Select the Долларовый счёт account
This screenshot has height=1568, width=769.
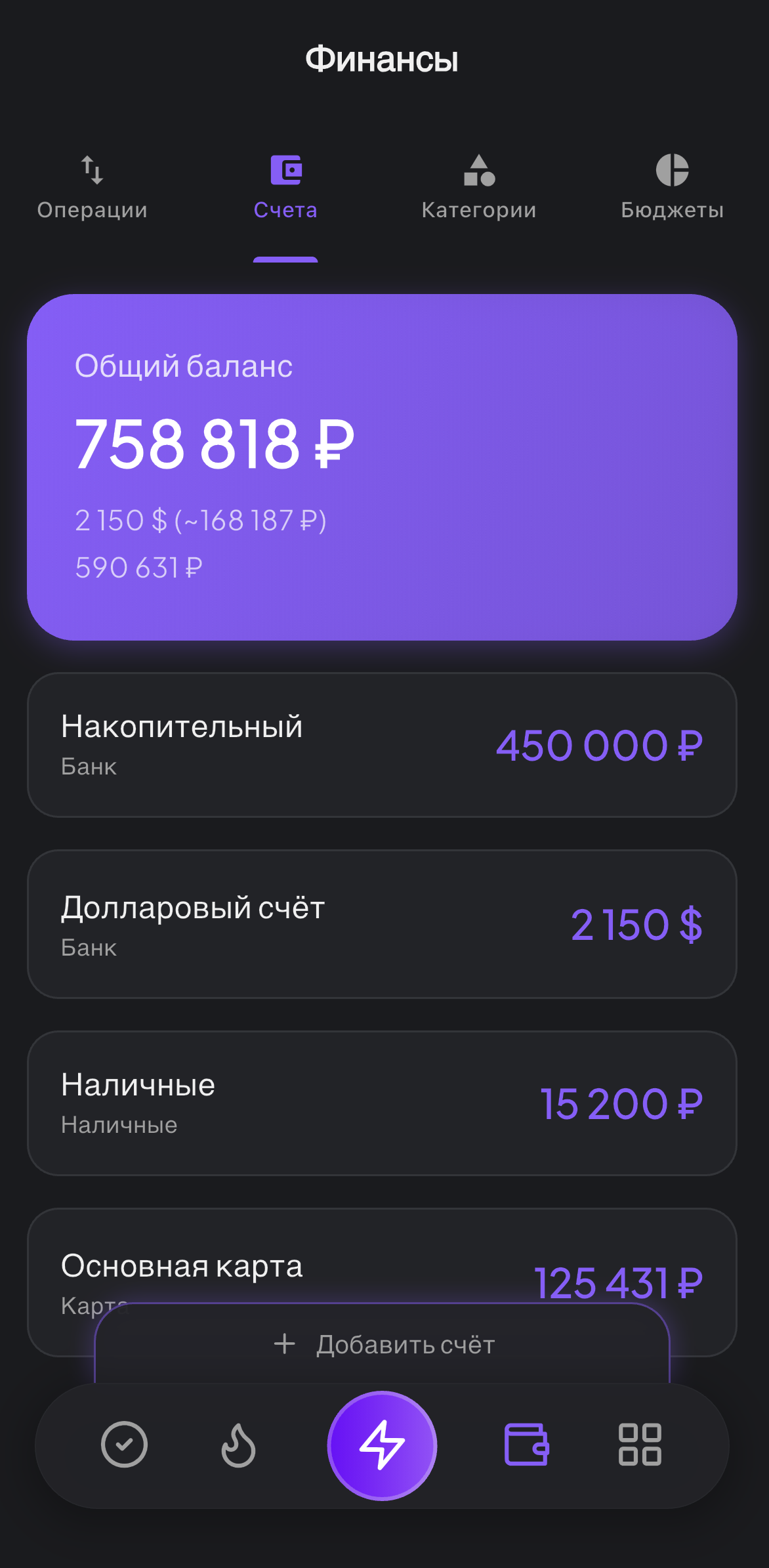click(384, 925)
